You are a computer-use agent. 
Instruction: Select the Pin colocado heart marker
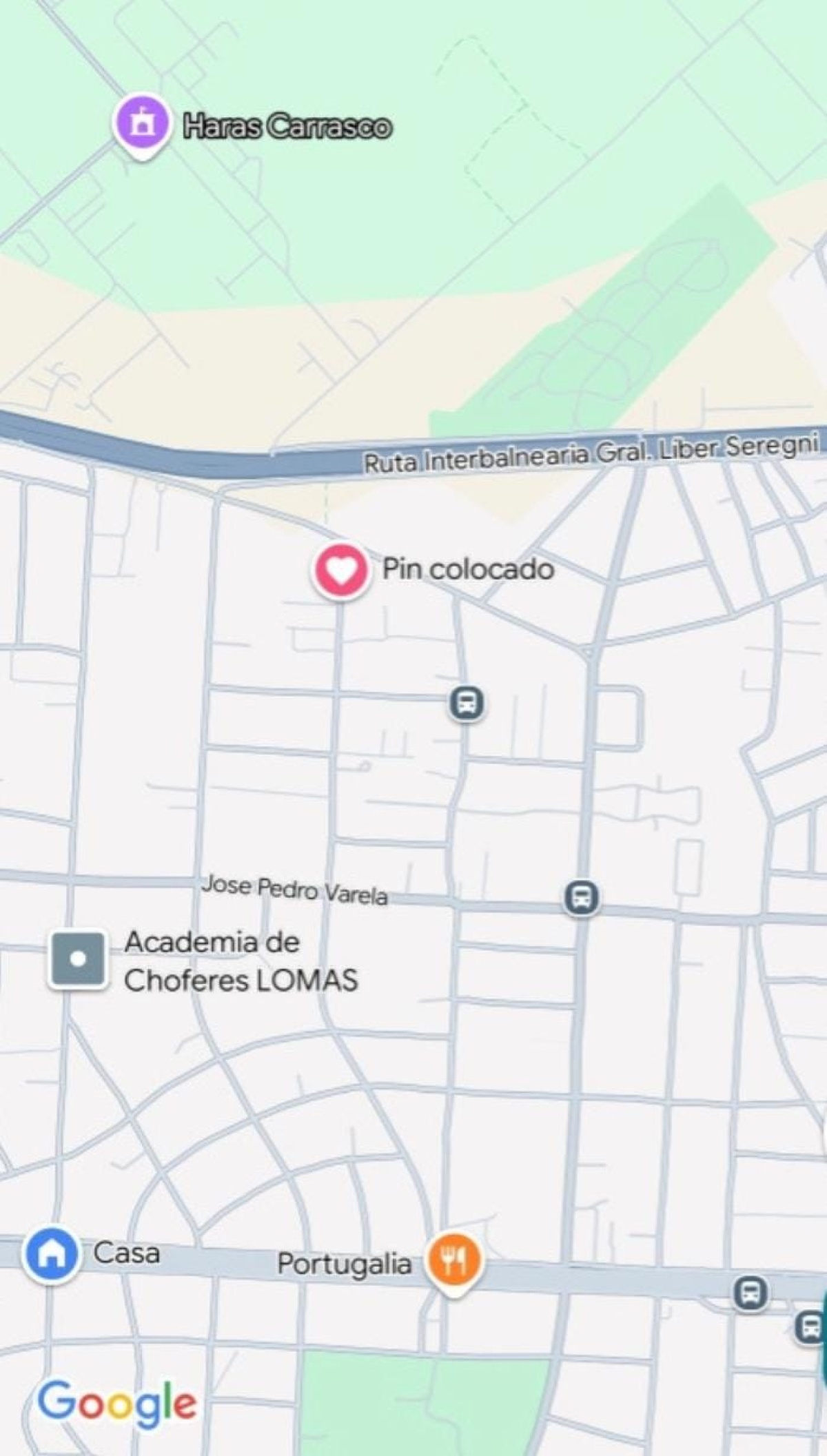[x=341, y=570]
